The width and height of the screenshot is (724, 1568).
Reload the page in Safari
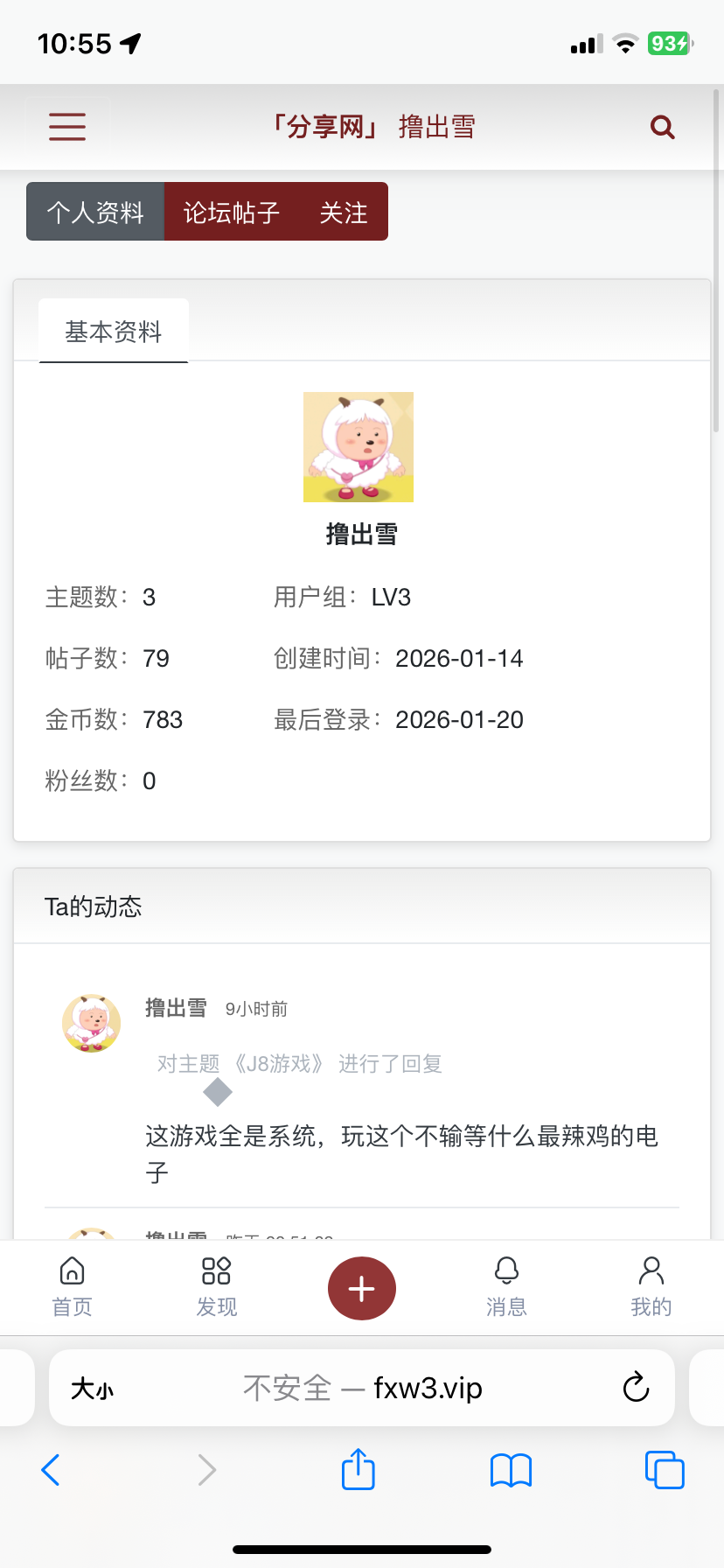pyautogui.click(x=636, y=1388)
